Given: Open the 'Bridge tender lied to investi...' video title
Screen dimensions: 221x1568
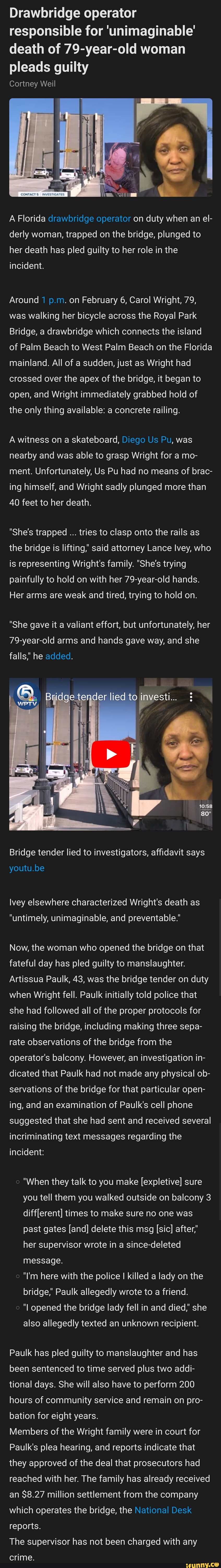Looking at the screenshot, I should click(111, 697).
